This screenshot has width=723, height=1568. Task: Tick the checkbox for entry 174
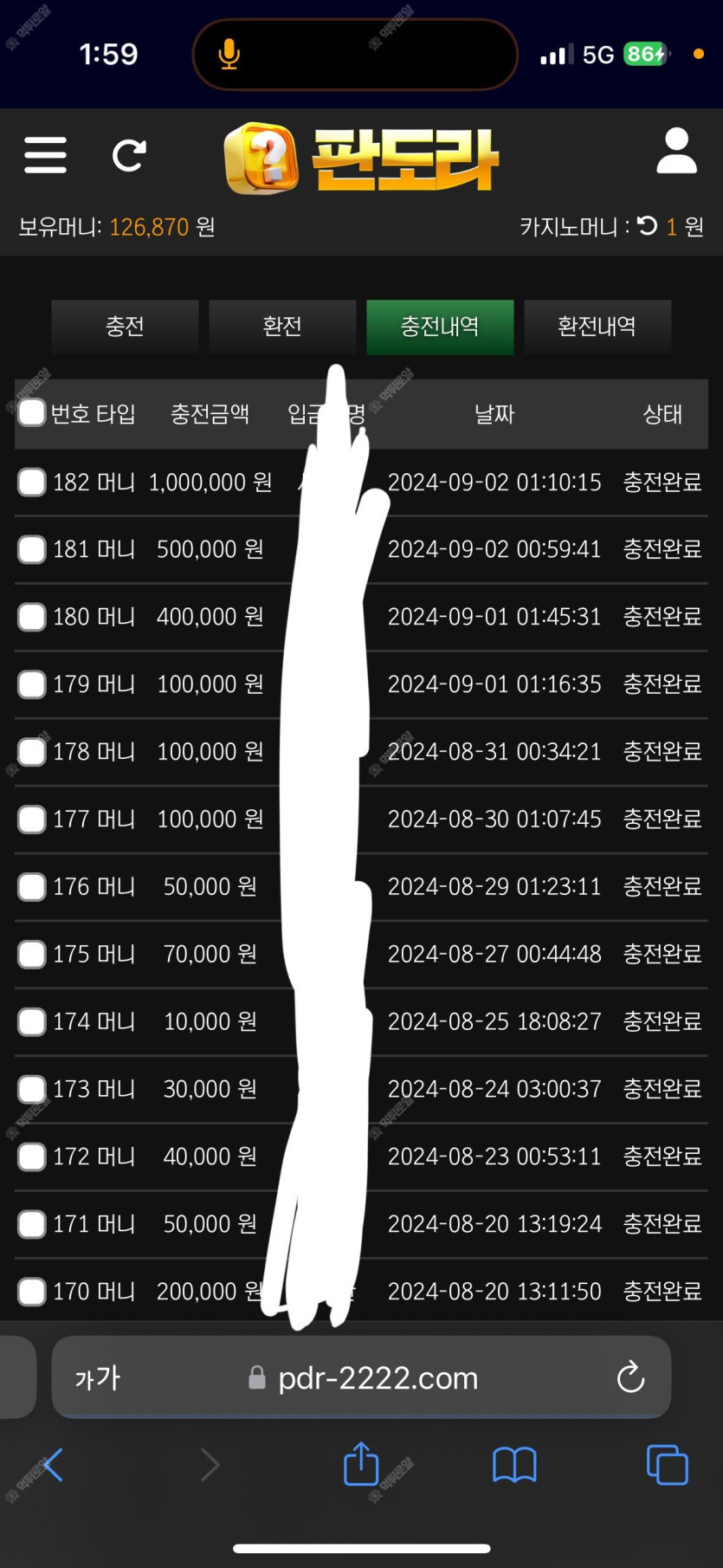click(32, 1022)
